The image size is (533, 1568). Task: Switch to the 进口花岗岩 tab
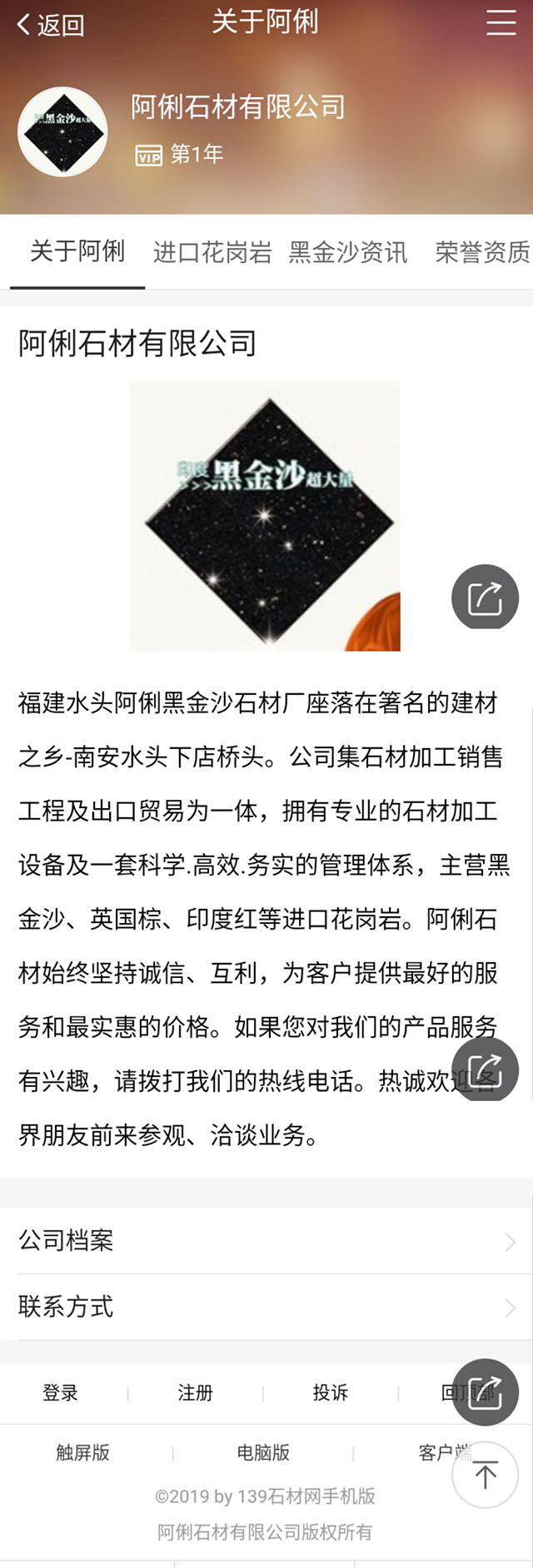[212, 252]
